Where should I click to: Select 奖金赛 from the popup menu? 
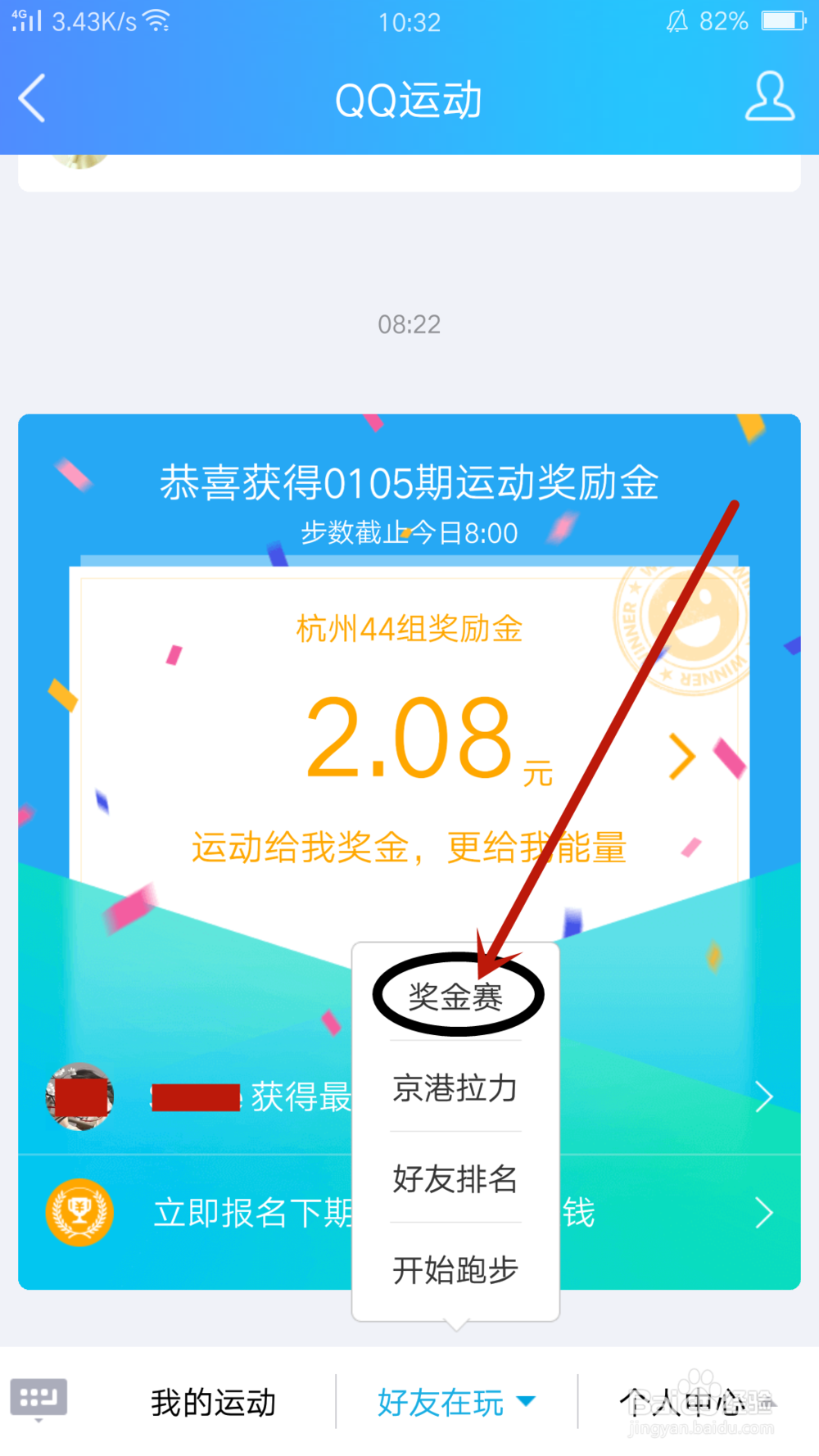tap(455, 996)
